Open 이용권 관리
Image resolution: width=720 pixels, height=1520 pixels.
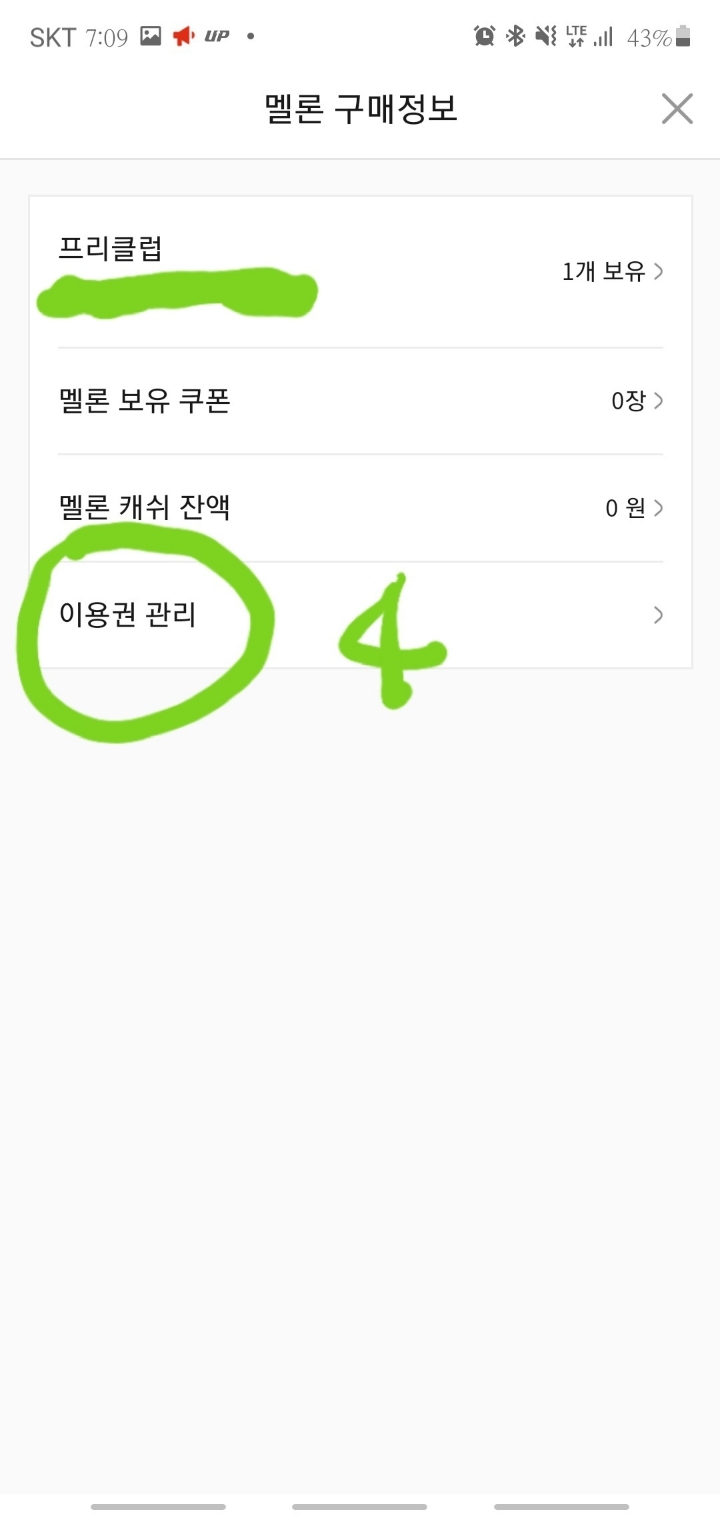[360, 614]
